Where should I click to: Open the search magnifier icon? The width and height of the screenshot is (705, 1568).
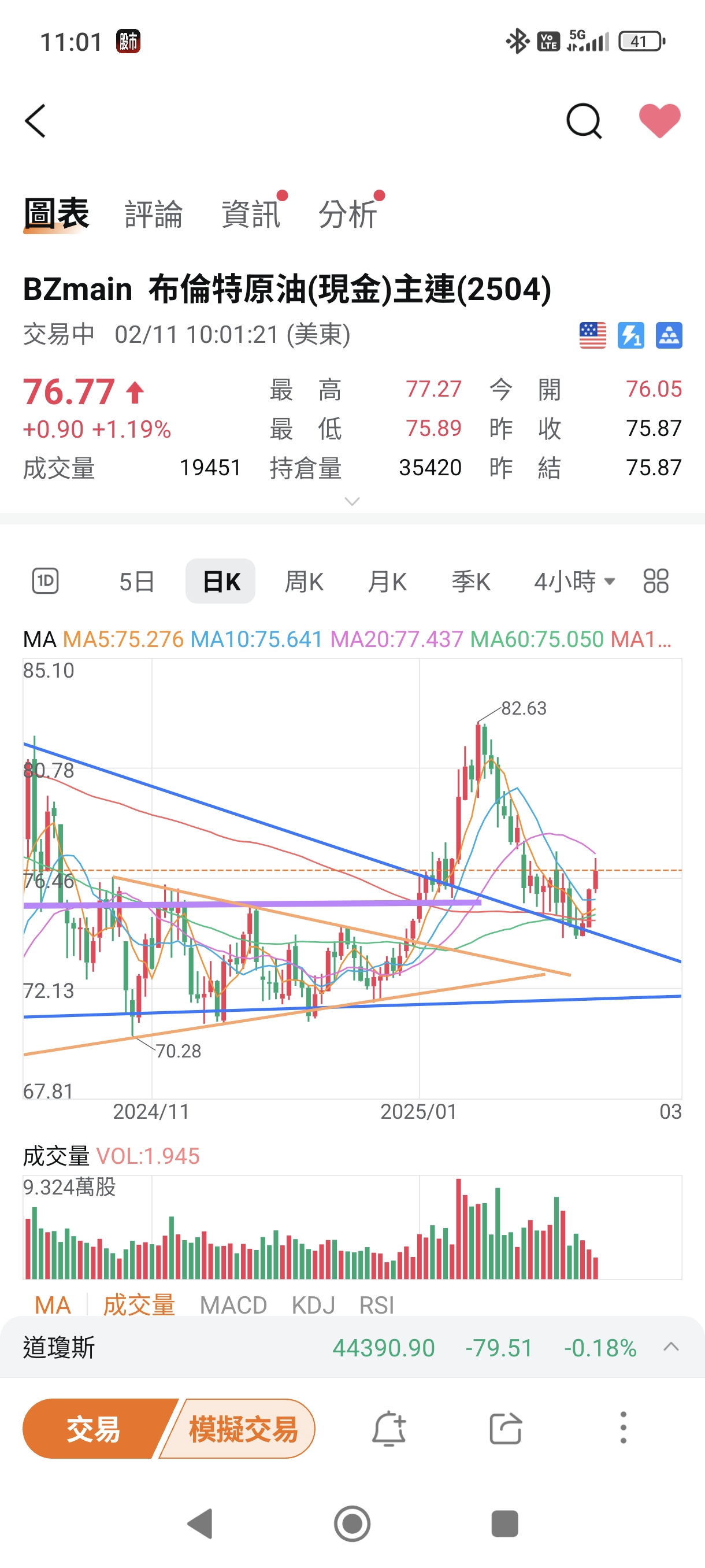pos(584,120)
